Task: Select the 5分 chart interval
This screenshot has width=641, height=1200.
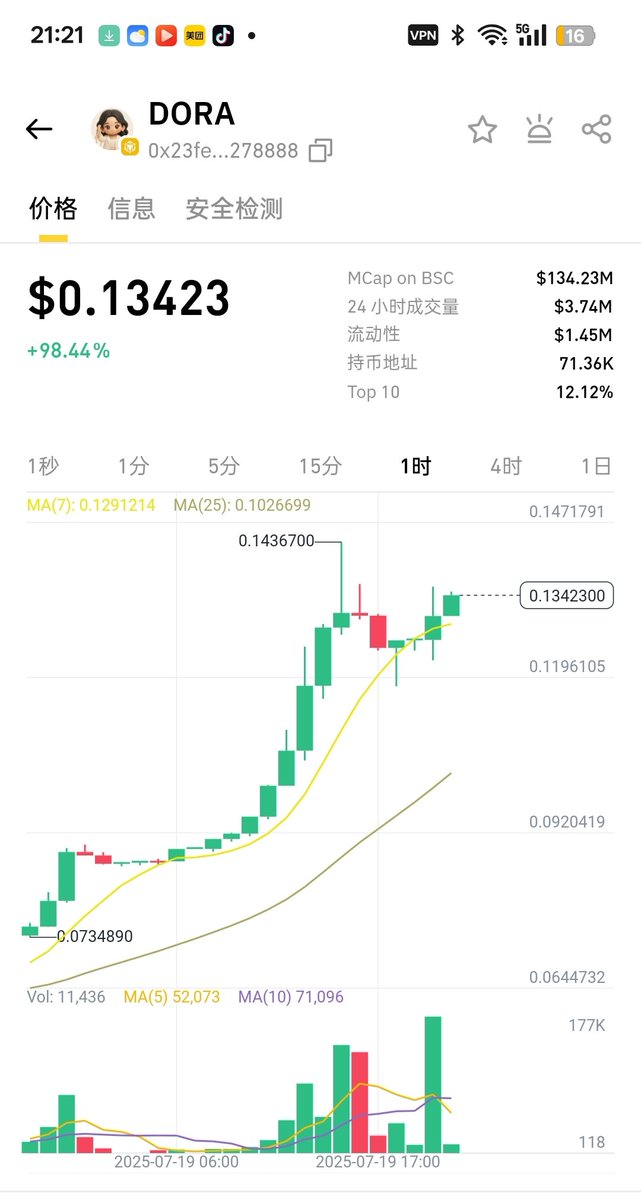Action: tap(224, 465)
